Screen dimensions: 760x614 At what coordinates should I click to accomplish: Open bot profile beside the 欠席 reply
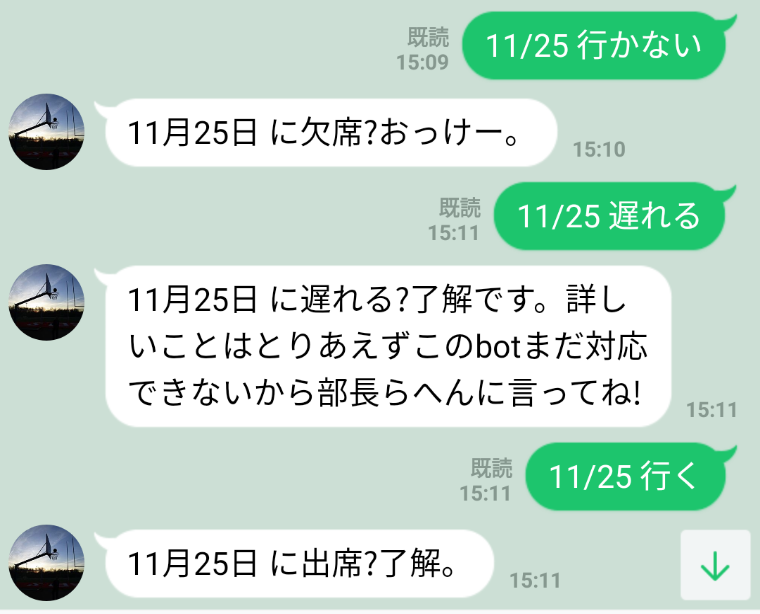coord(45,131)
